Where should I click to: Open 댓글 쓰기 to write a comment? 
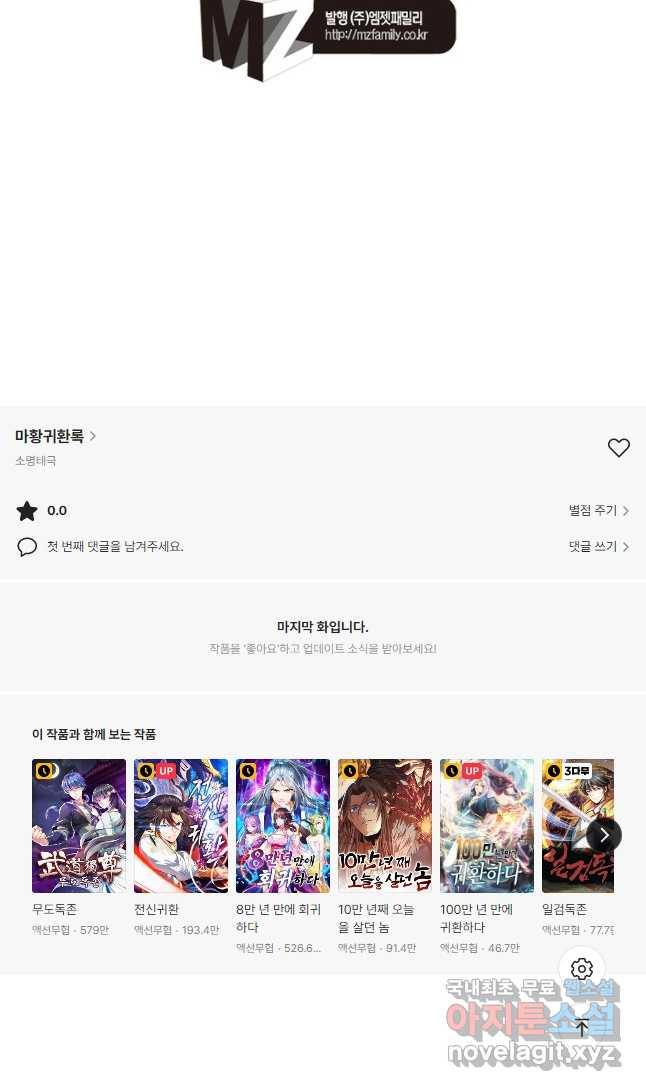[x=598, y=547]
